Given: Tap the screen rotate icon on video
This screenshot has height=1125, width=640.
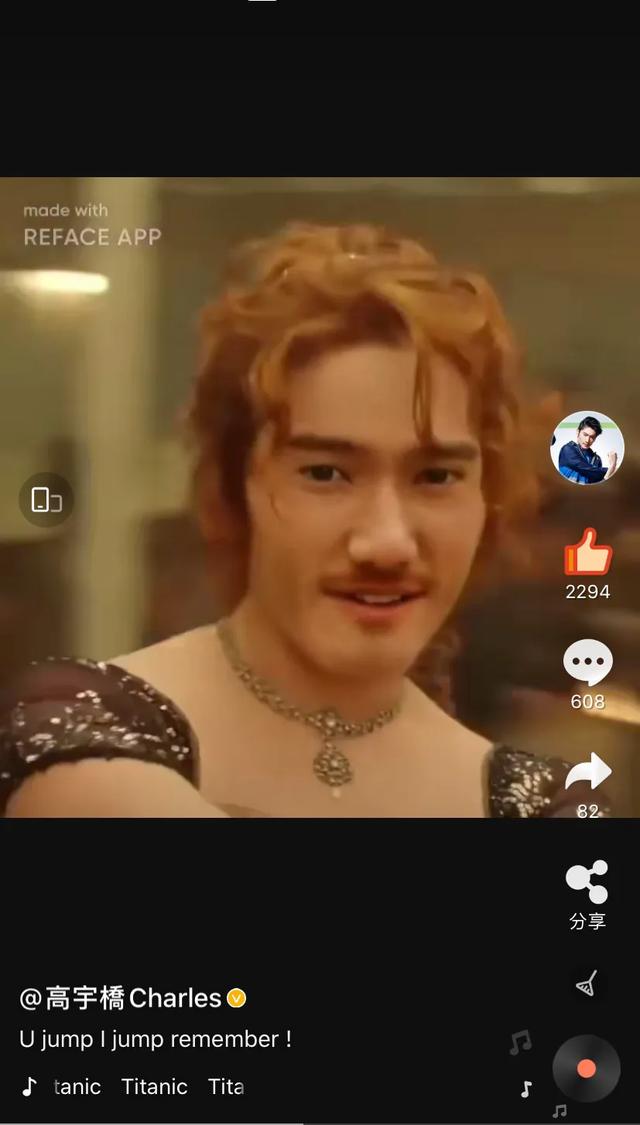Looking at the screenshot, I should tap(46, 499).
